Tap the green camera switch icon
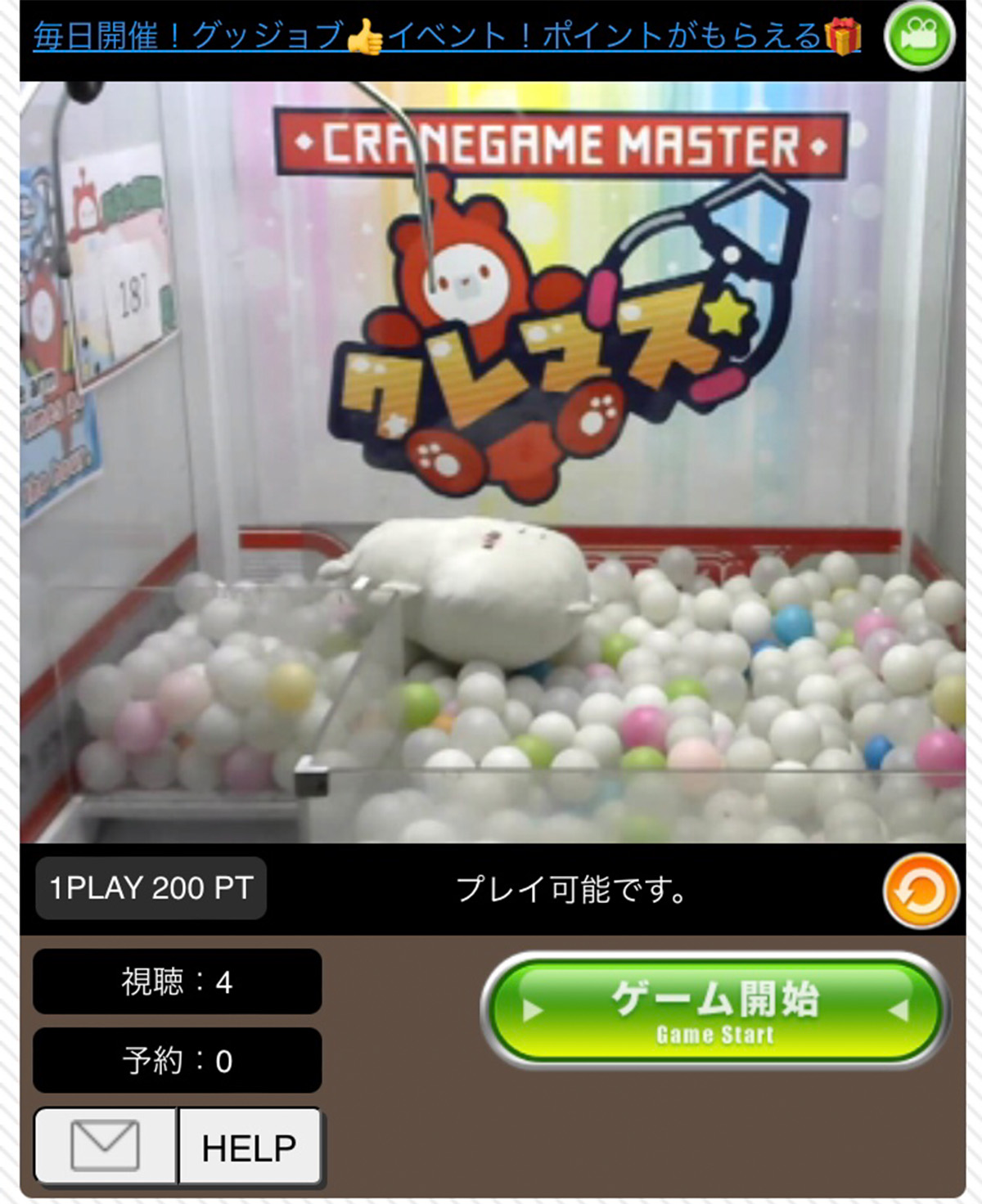The width and height of the screenshot is (982, 1204). 920,37
